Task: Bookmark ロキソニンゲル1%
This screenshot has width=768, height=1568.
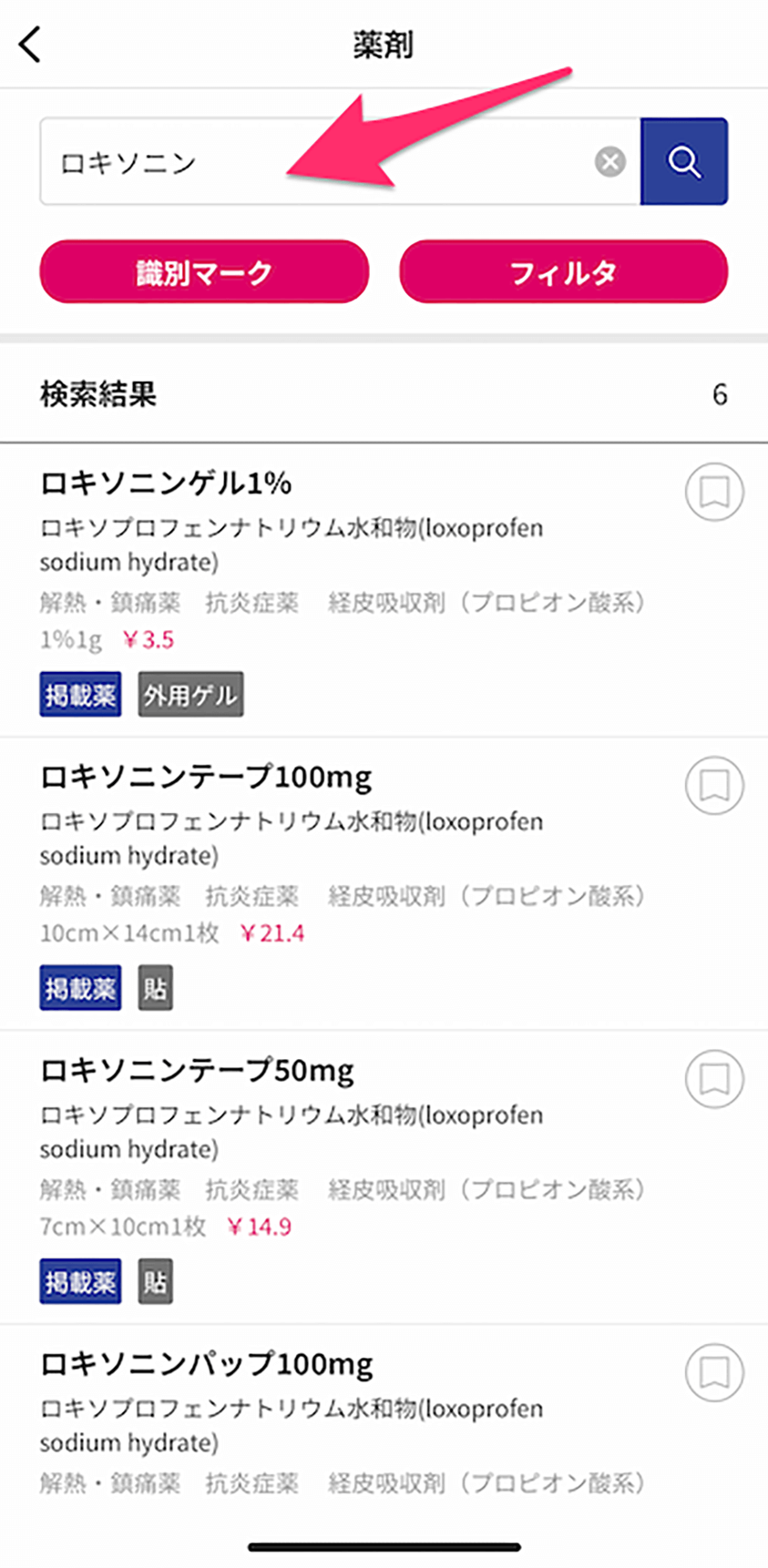Action: 714,492
